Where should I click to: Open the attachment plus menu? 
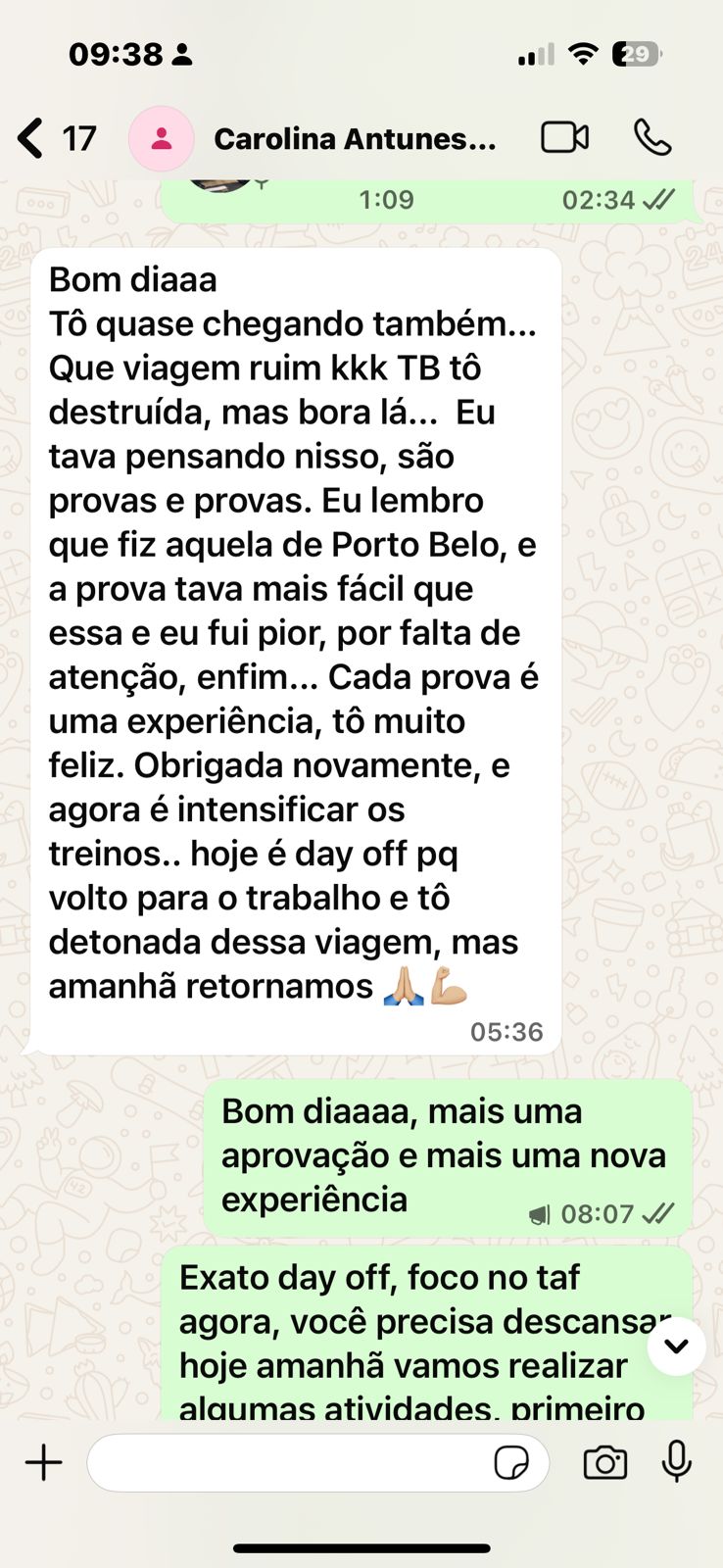(44, 1463)
